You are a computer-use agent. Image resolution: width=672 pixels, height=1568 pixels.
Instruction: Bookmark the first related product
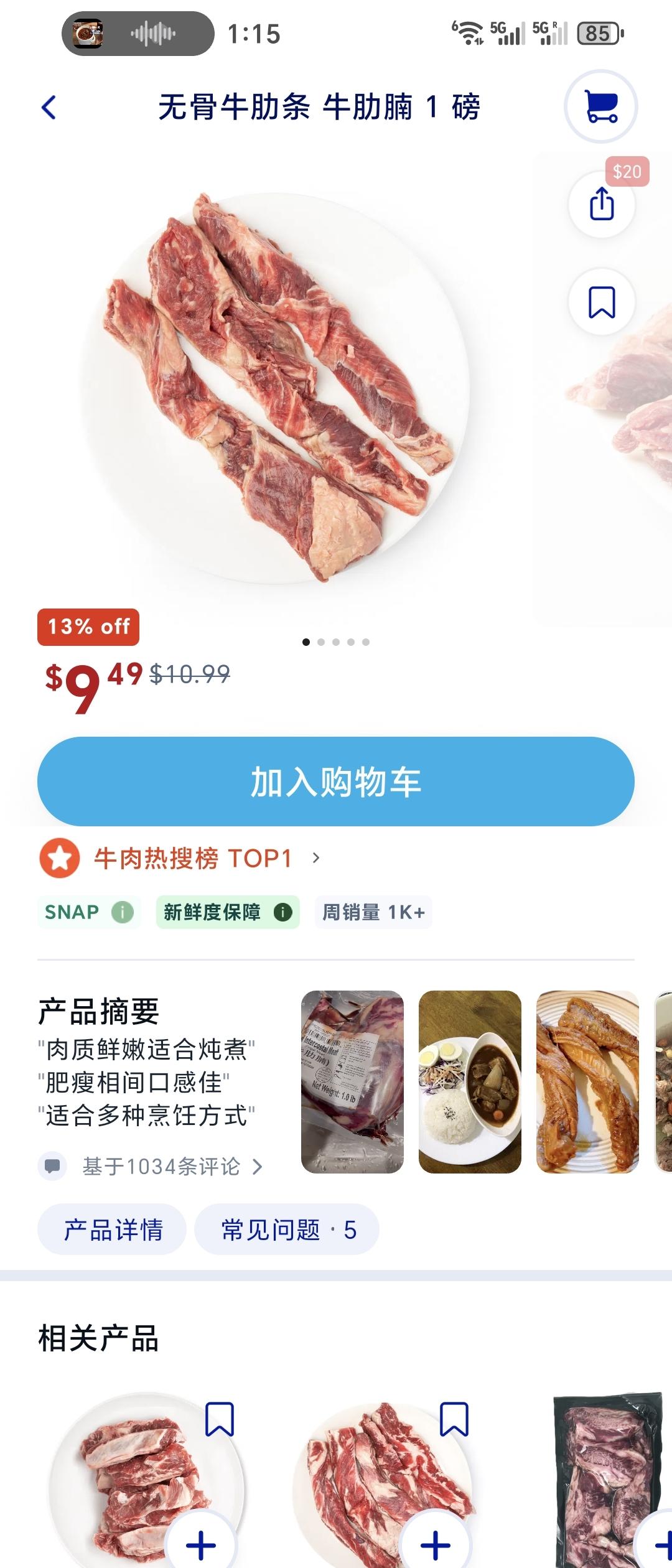tap(220, 1419)
